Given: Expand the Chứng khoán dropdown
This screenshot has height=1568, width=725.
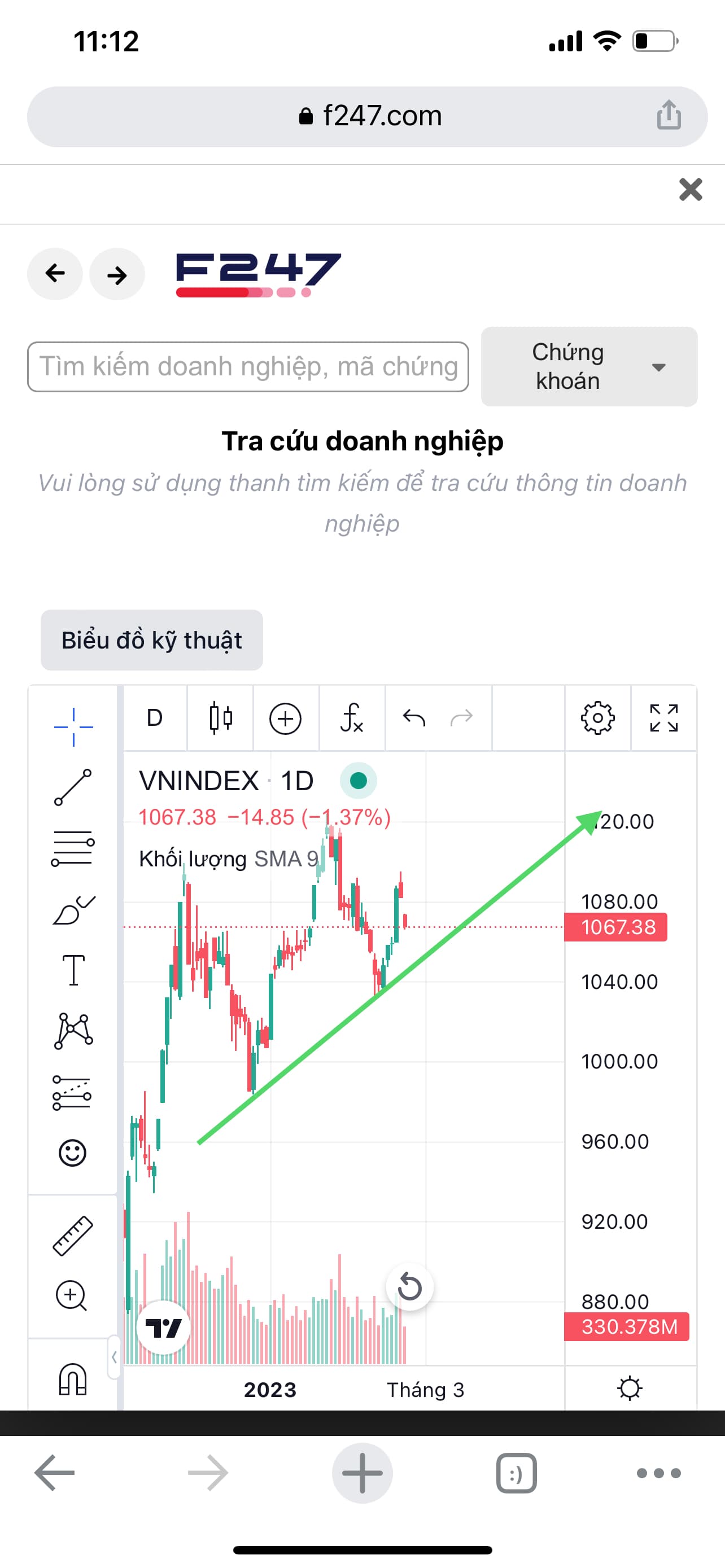Looking at the screenshot, I should coord(589,366).
